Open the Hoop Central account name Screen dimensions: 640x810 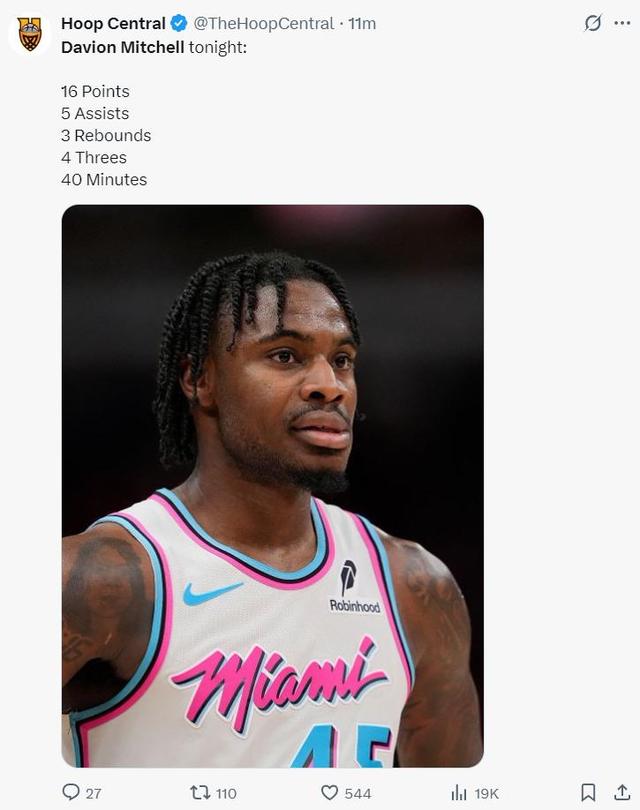(112, 23)
